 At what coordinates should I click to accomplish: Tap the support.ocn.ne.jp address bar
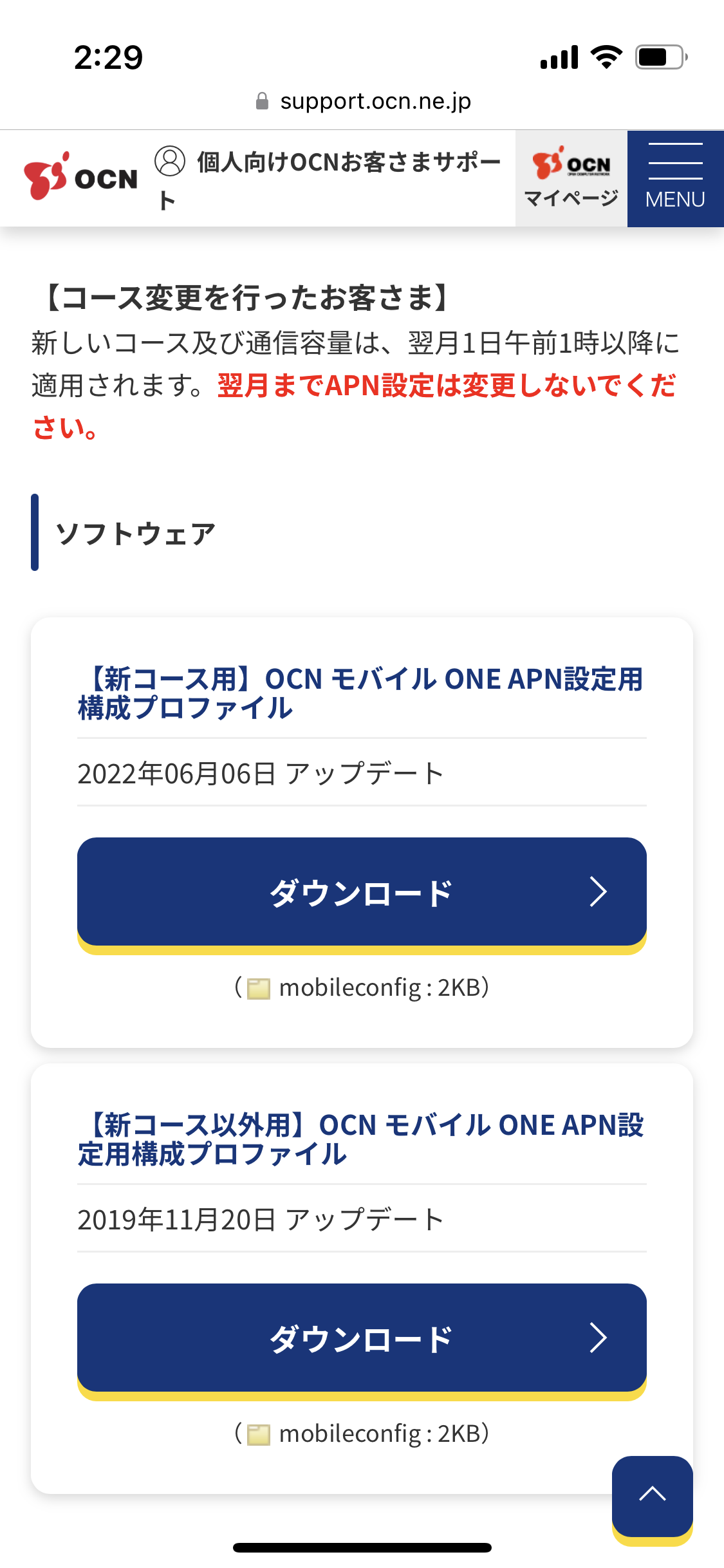tap(363, 101)
